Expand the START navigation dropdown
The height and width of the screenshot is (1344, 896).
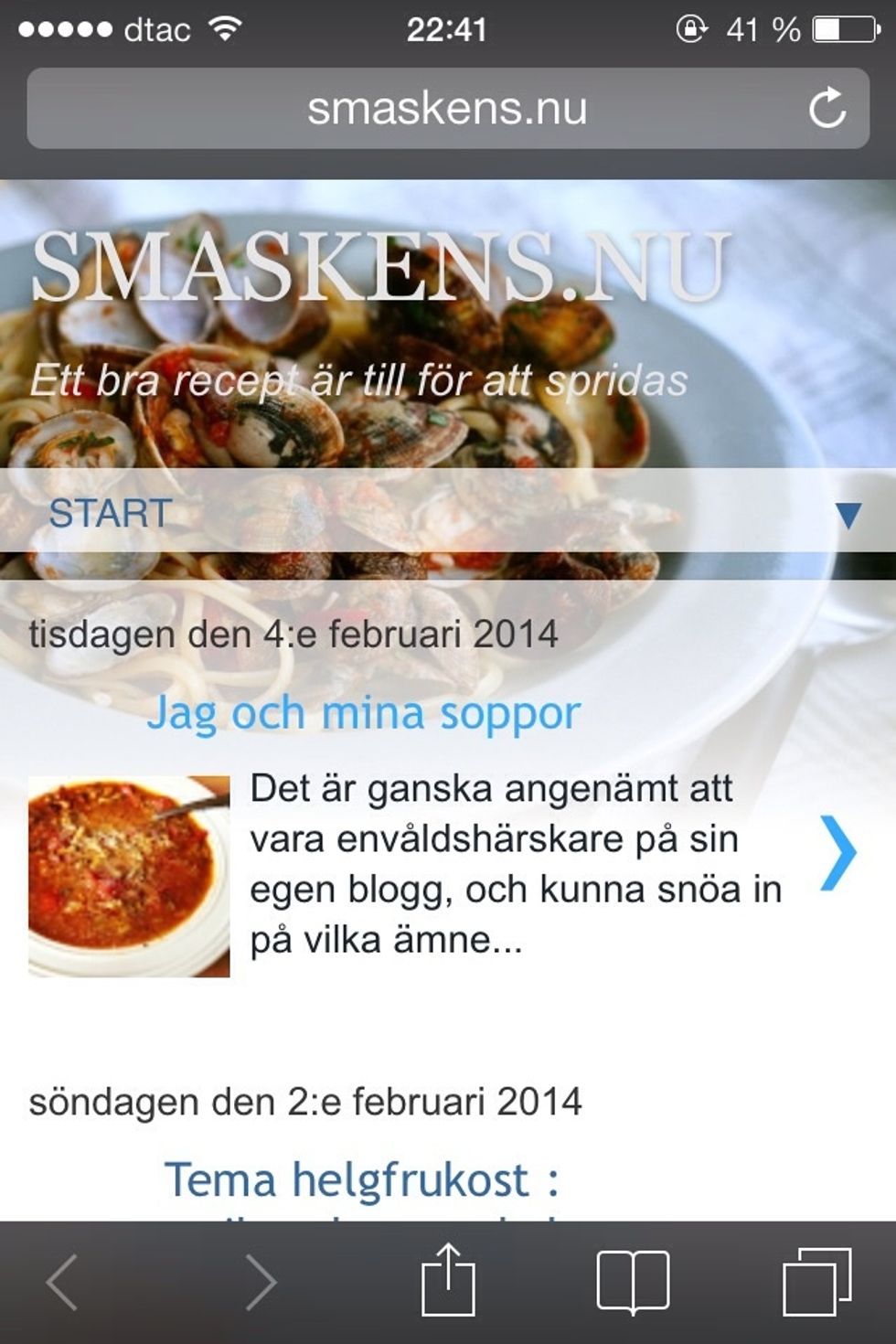click(x=847, y=515)
